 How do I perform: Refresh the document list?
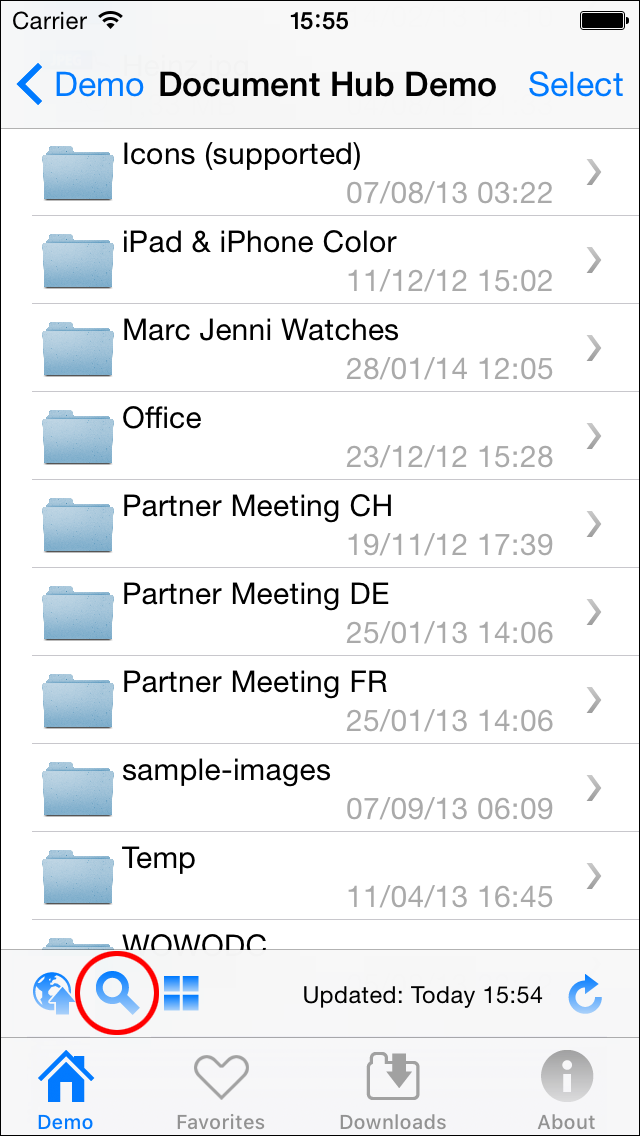point(584,994)
